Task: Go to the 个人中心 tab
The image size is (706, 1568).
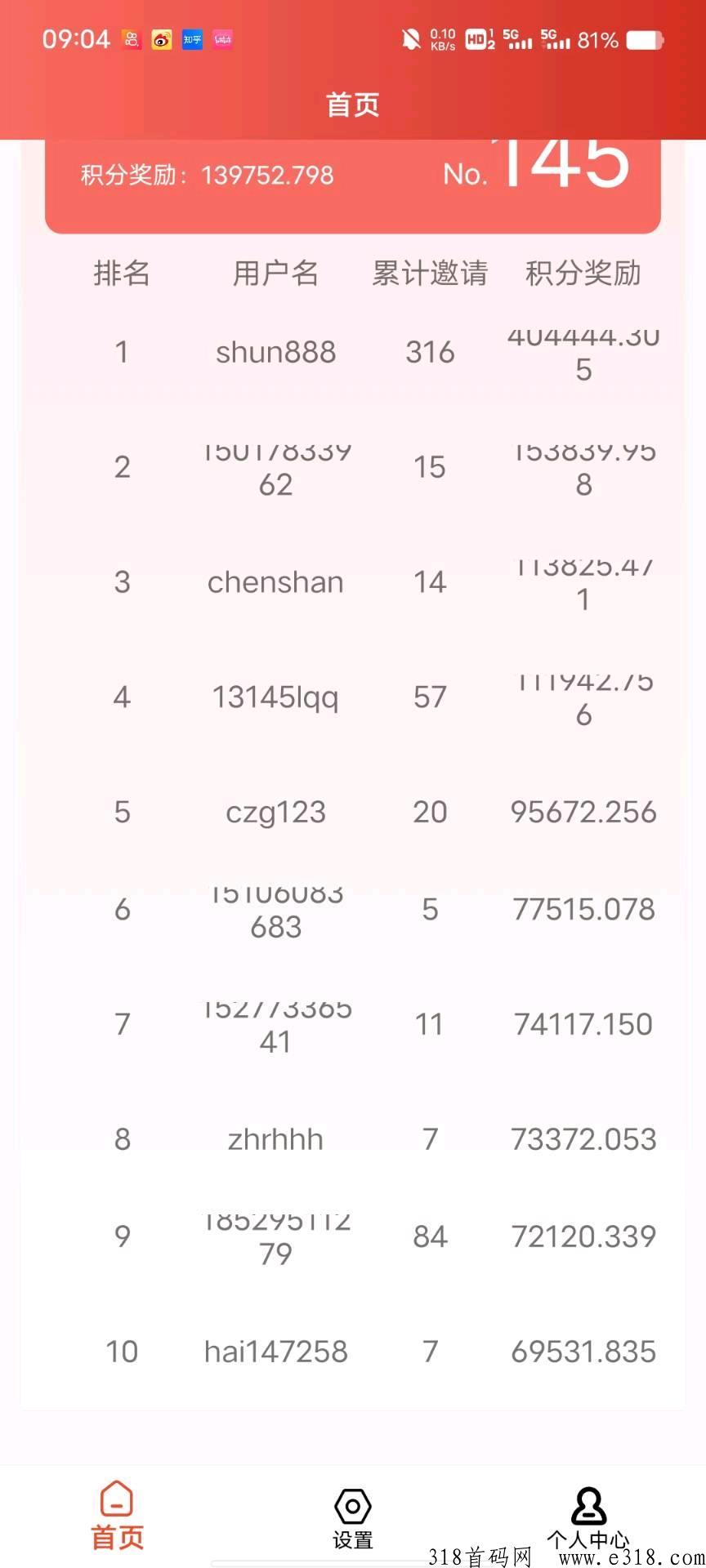Action: 588,1518
